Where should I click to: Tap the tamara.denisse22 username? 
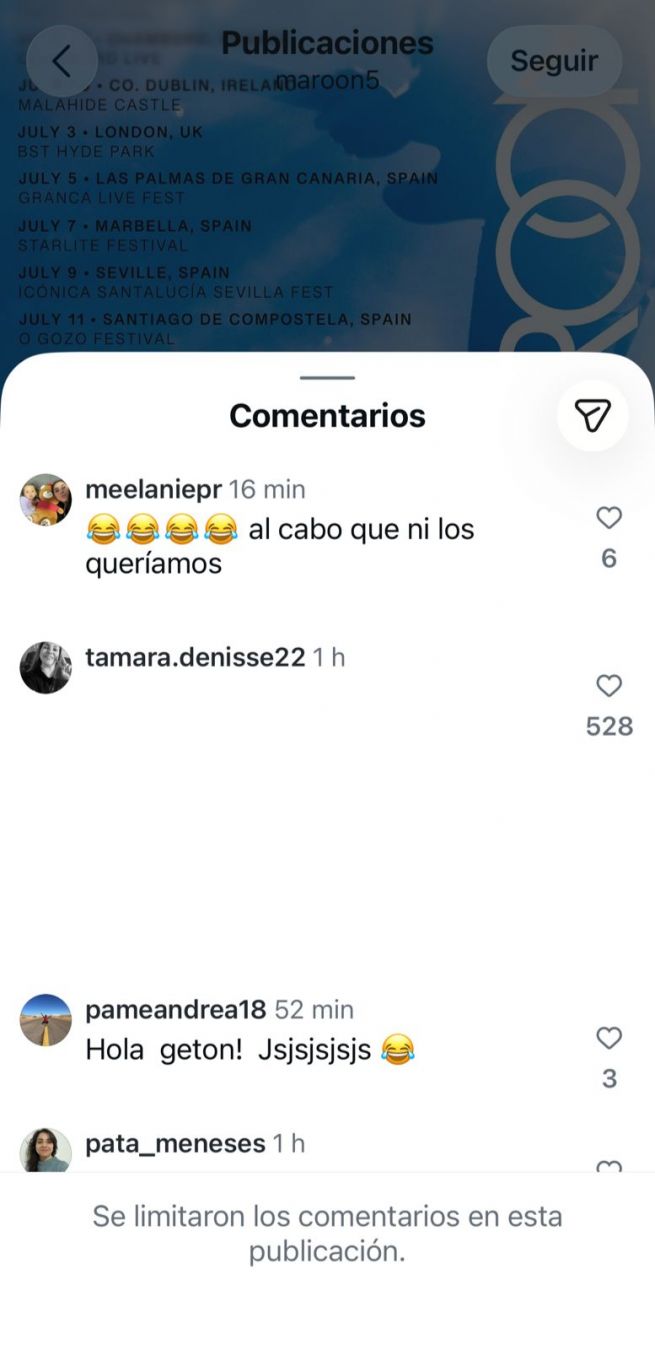tap(195, 658)
